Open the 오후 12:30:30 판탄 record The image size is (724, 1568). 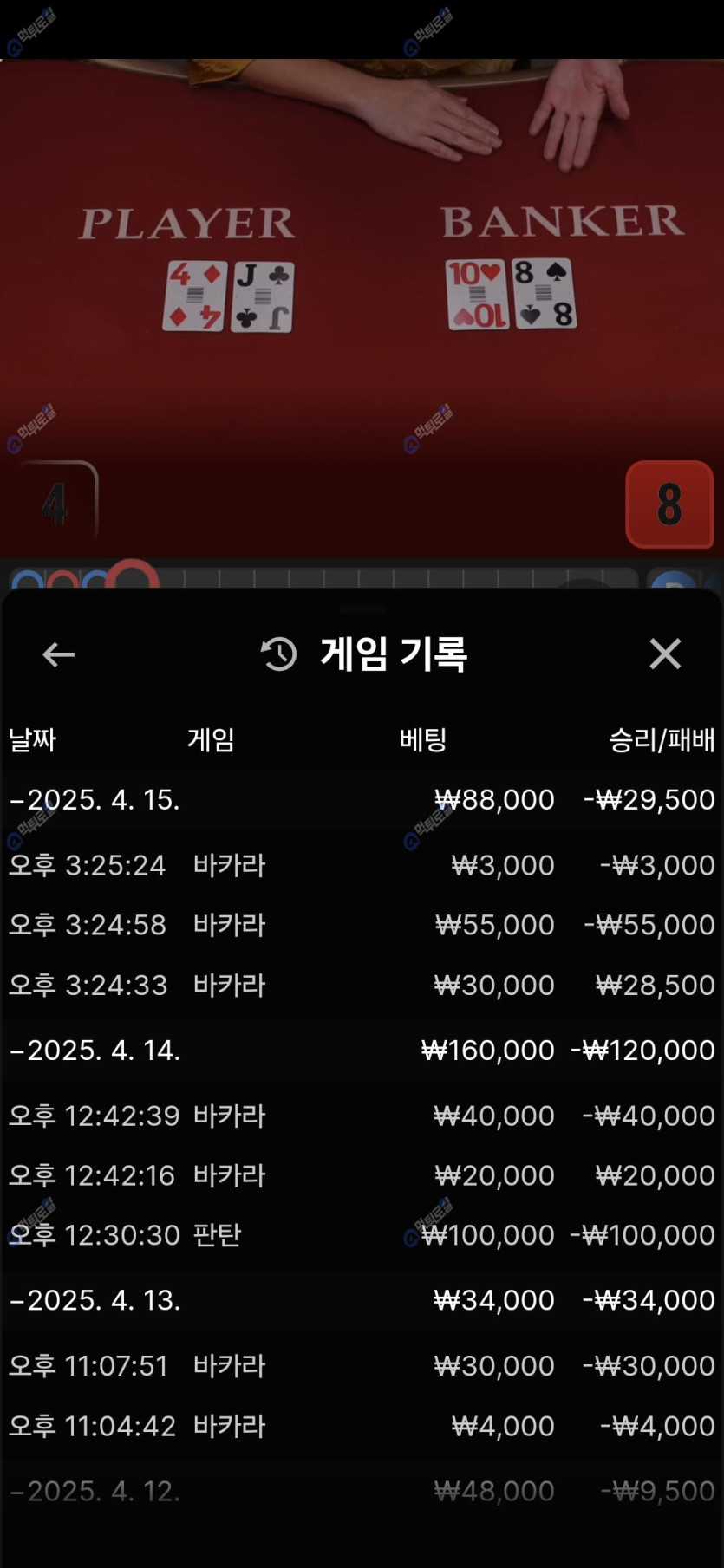(361, 1235)
